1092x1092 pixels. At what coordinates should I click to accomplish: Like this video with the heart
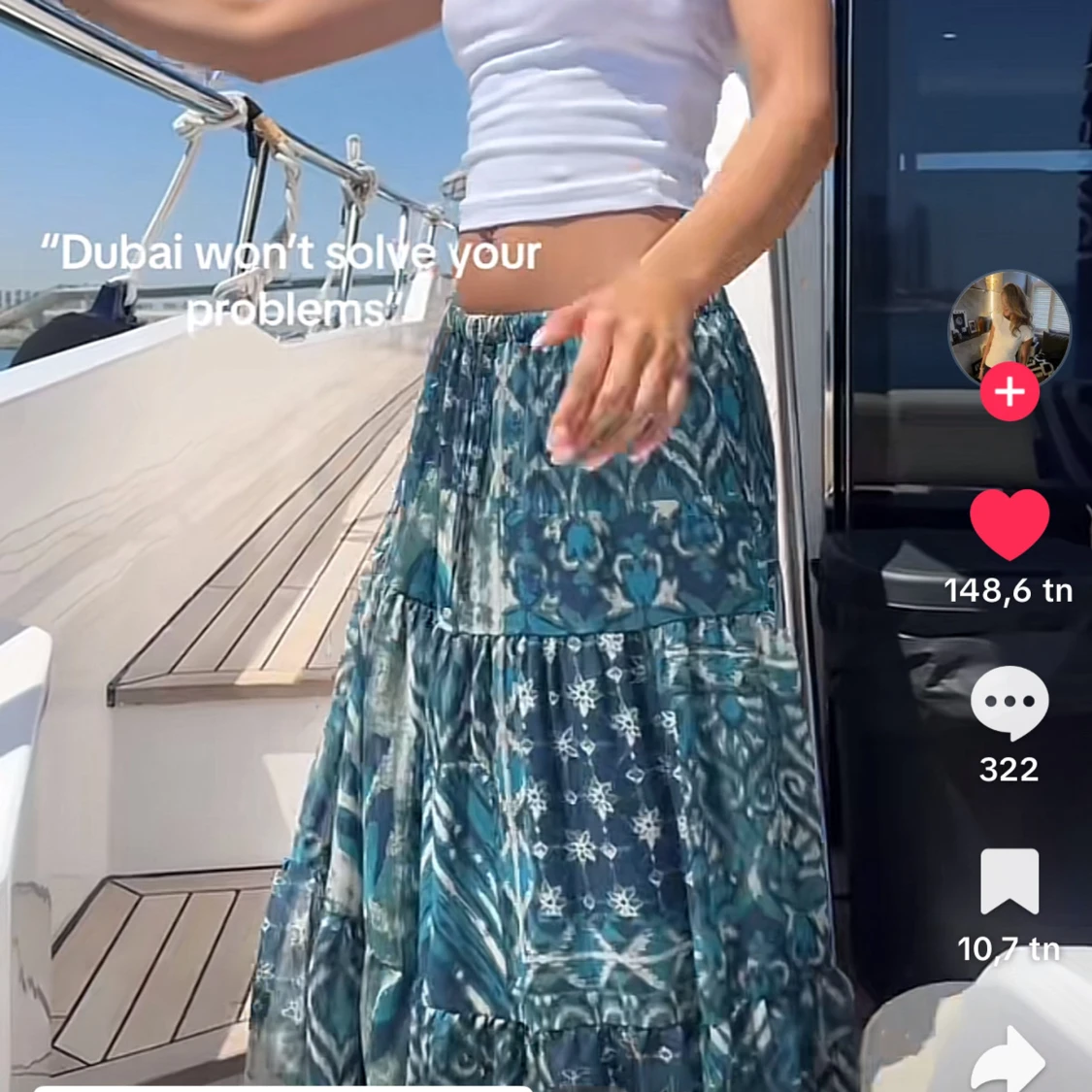(1009, 524)
